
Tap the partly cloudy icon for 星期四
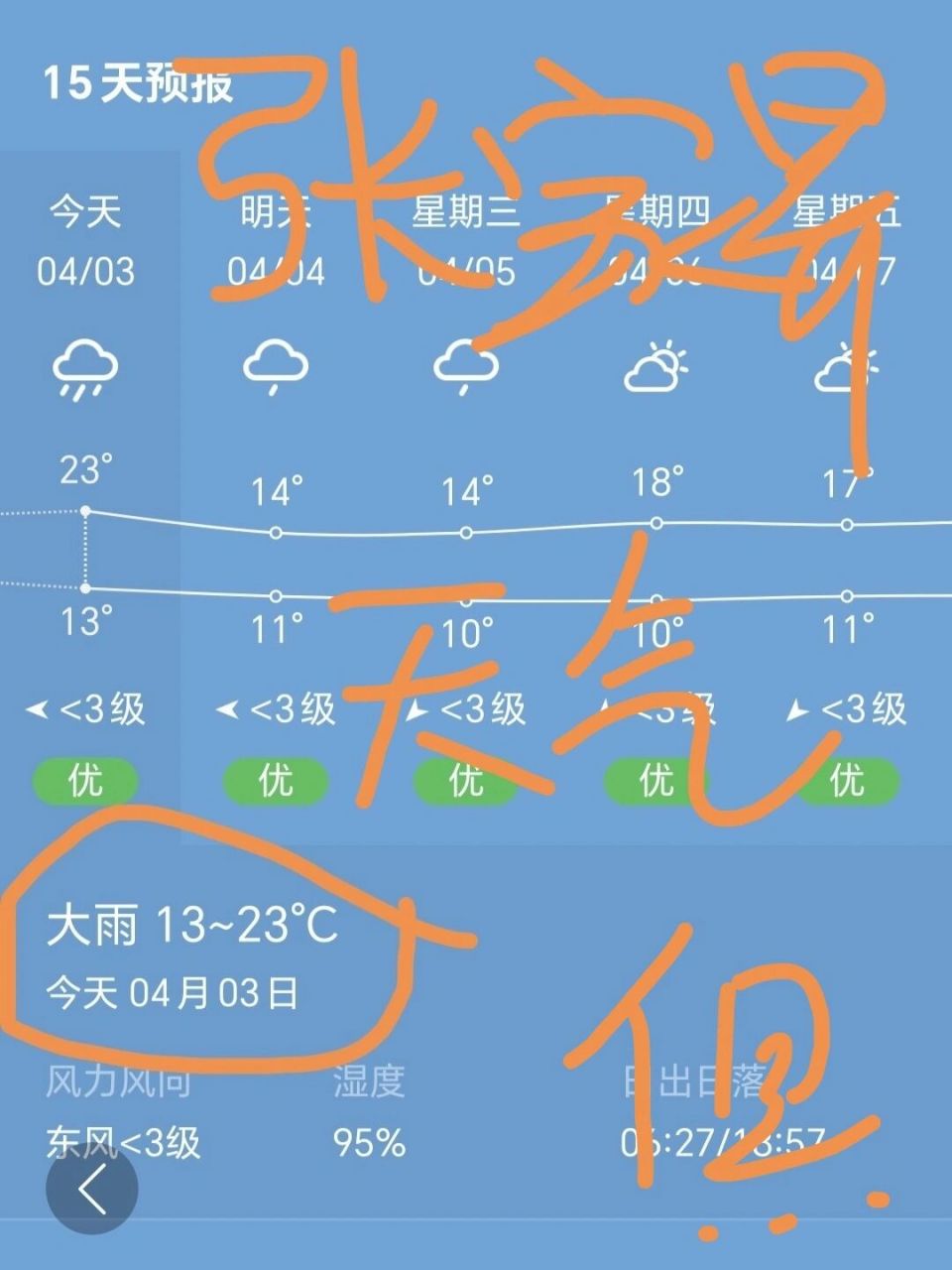[653, 367]
